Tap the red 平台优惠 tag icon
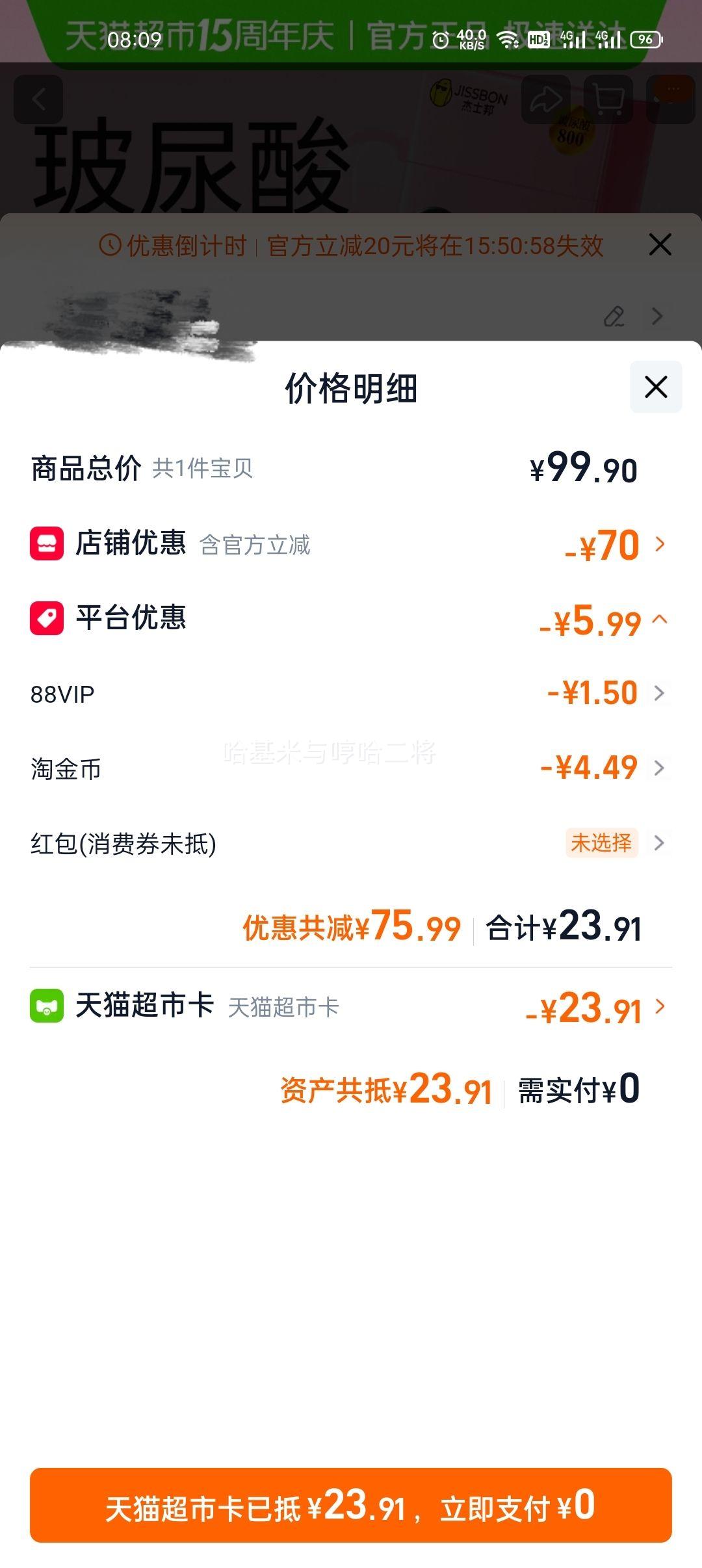The height and width of the screenshot is (1568, 702). 45,619
